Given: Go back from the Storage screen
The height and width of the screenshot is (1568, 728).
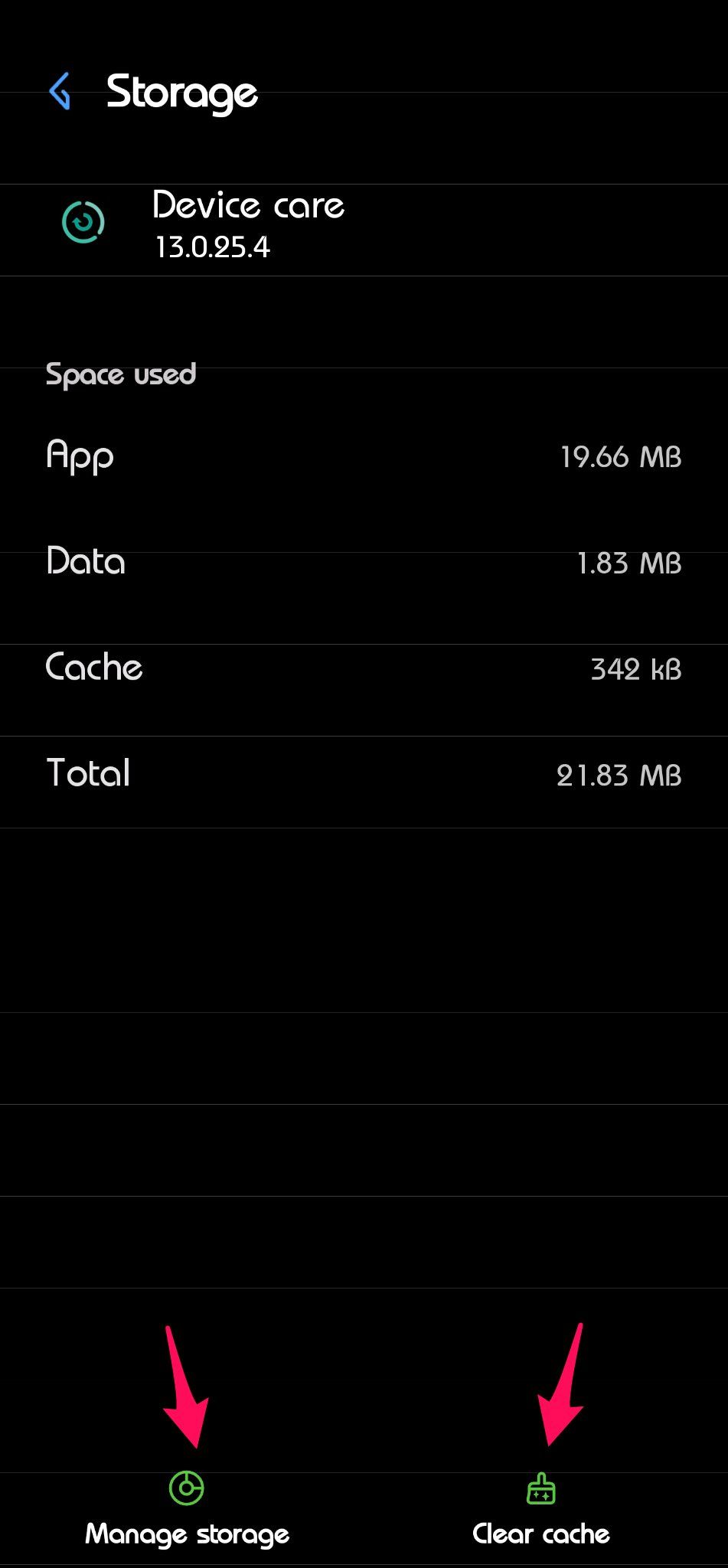Looking at the screenshot, I should [x=60, y=92].
